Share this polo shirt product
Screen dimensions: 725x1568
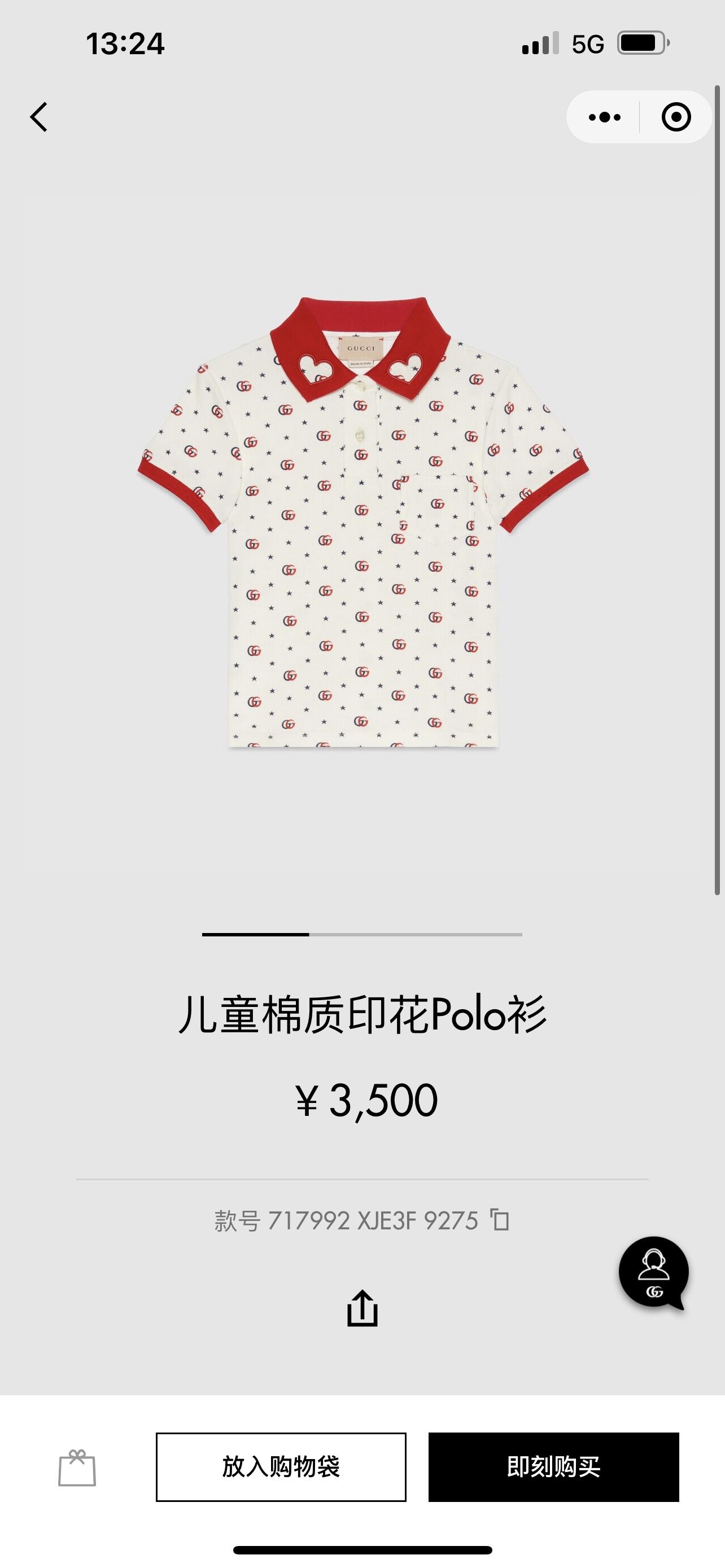(x=362, y=1308)
